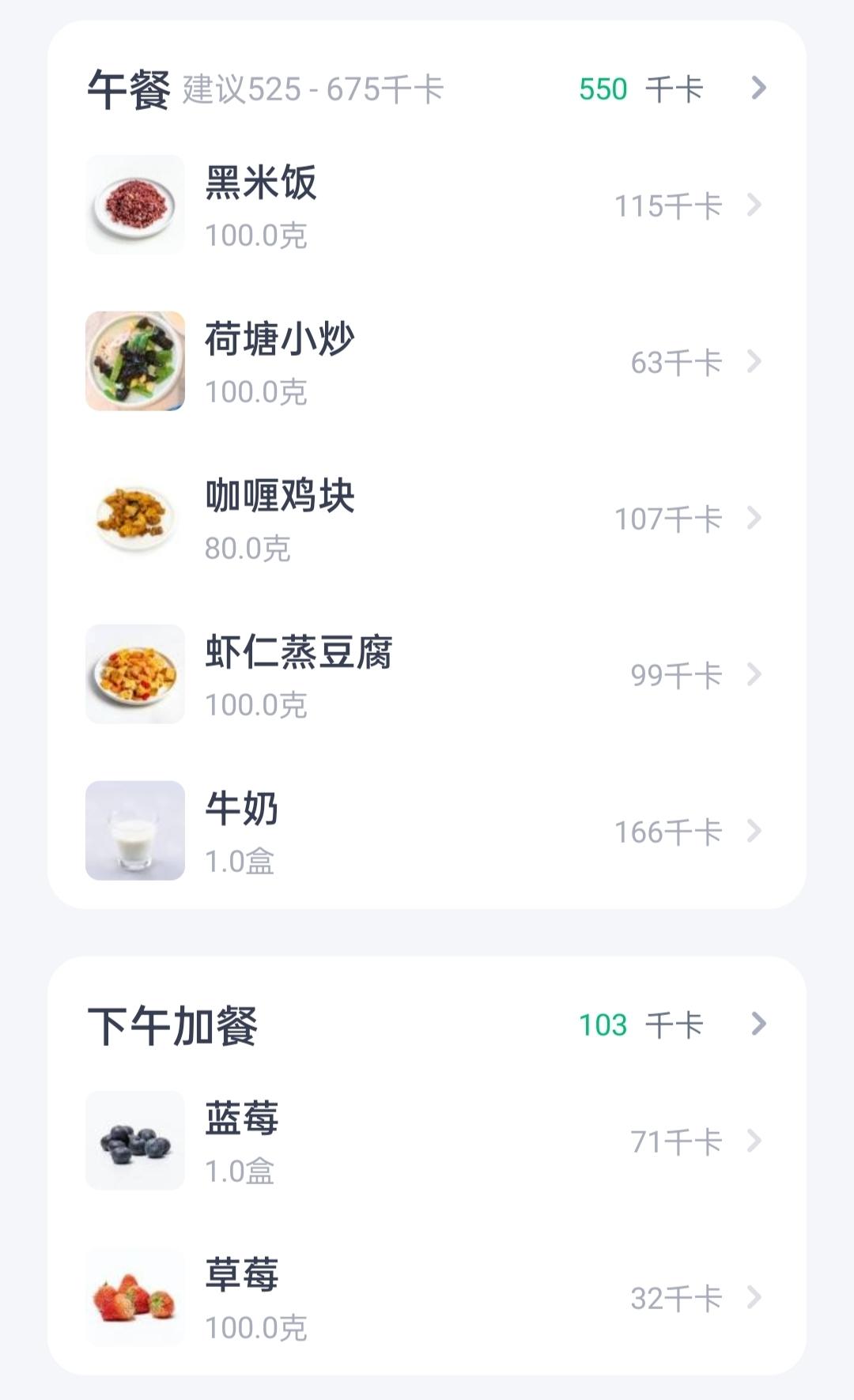This screenshot has width=854, height=1400.
Task: Tap the 牛奶 food item
Action: 427,832
